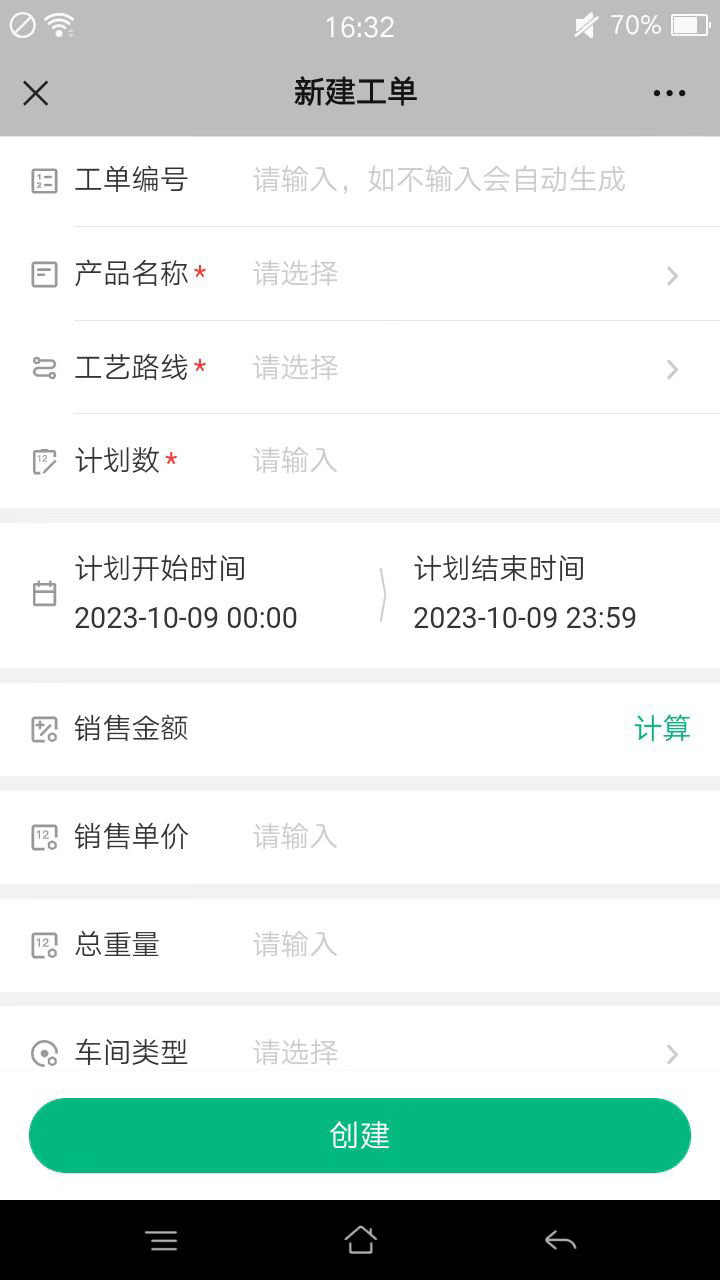This screenshot has width=720, height=1280.
Task: Tap the green 创建 button
Action: (x=360, y=1135)
